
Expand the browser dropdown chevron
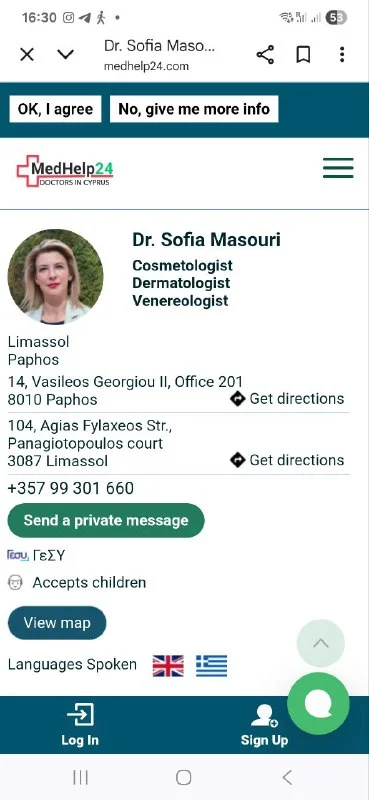pos(65,55)
